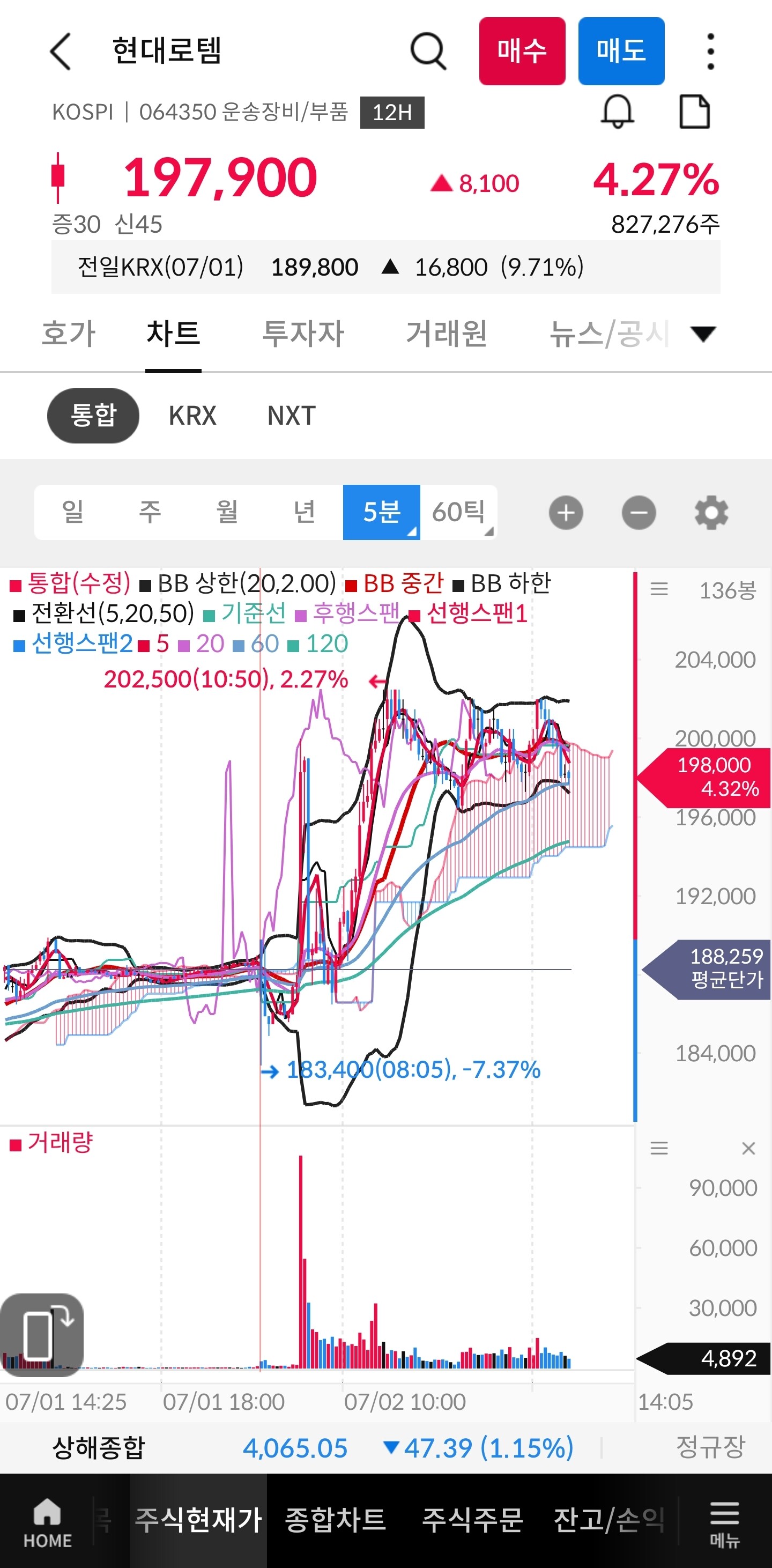Select the NXT market chip
The image size is (772, 1568).
[x=292, y=416]
